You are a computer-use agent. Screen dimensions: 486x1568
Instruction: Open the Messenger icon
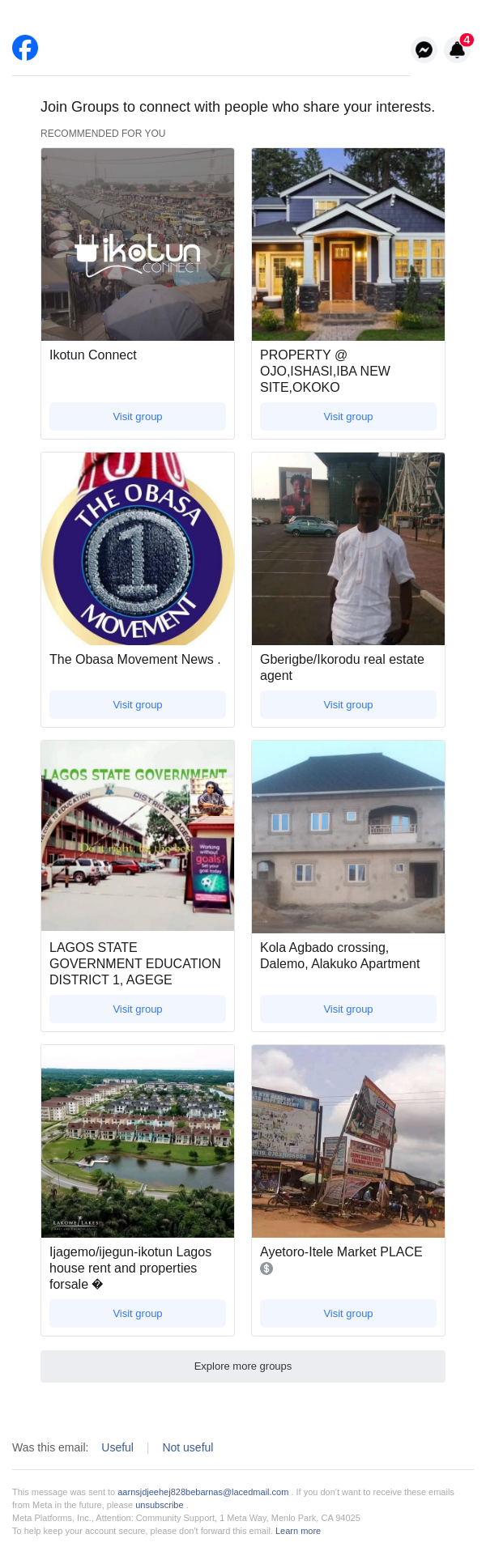tap(424, 50)
